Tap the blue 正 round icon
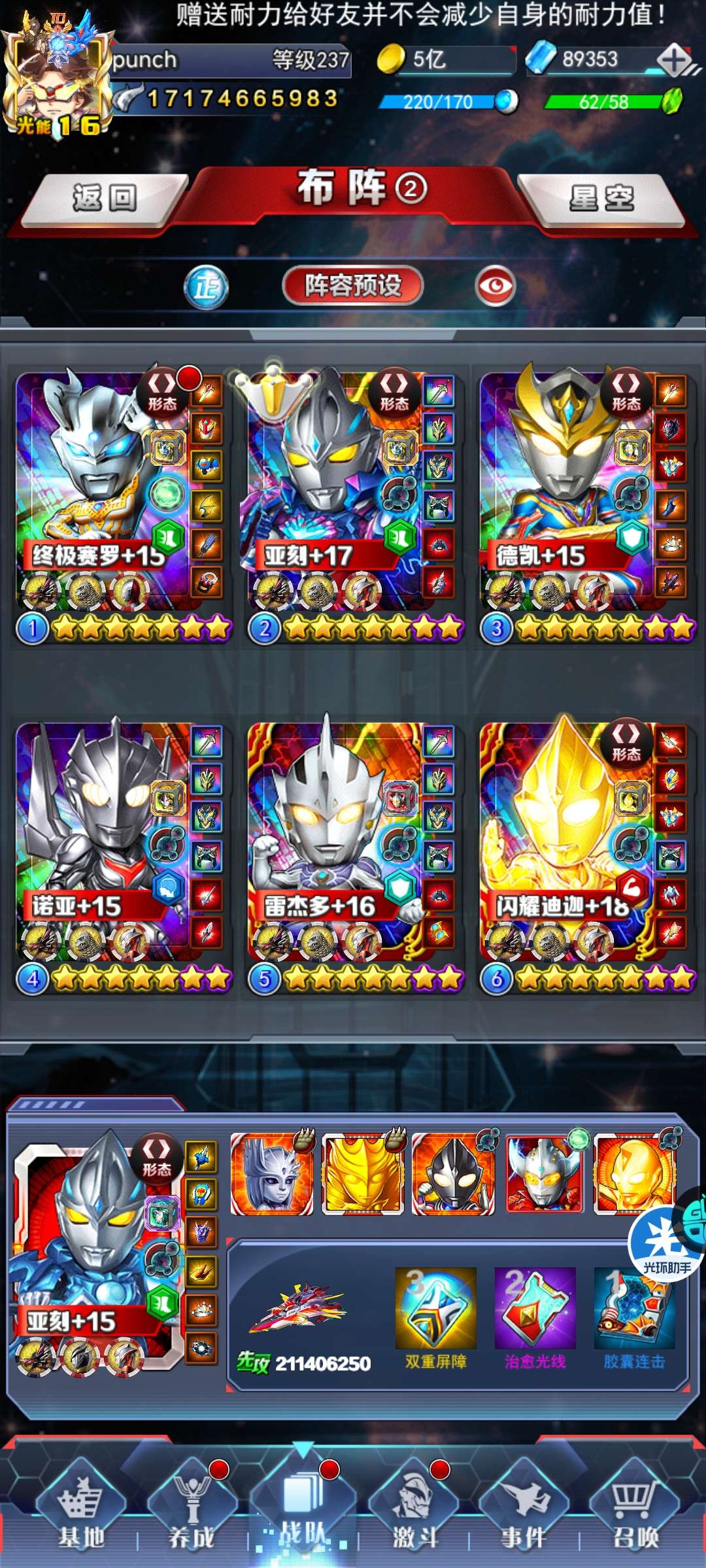 coord(207,287)
